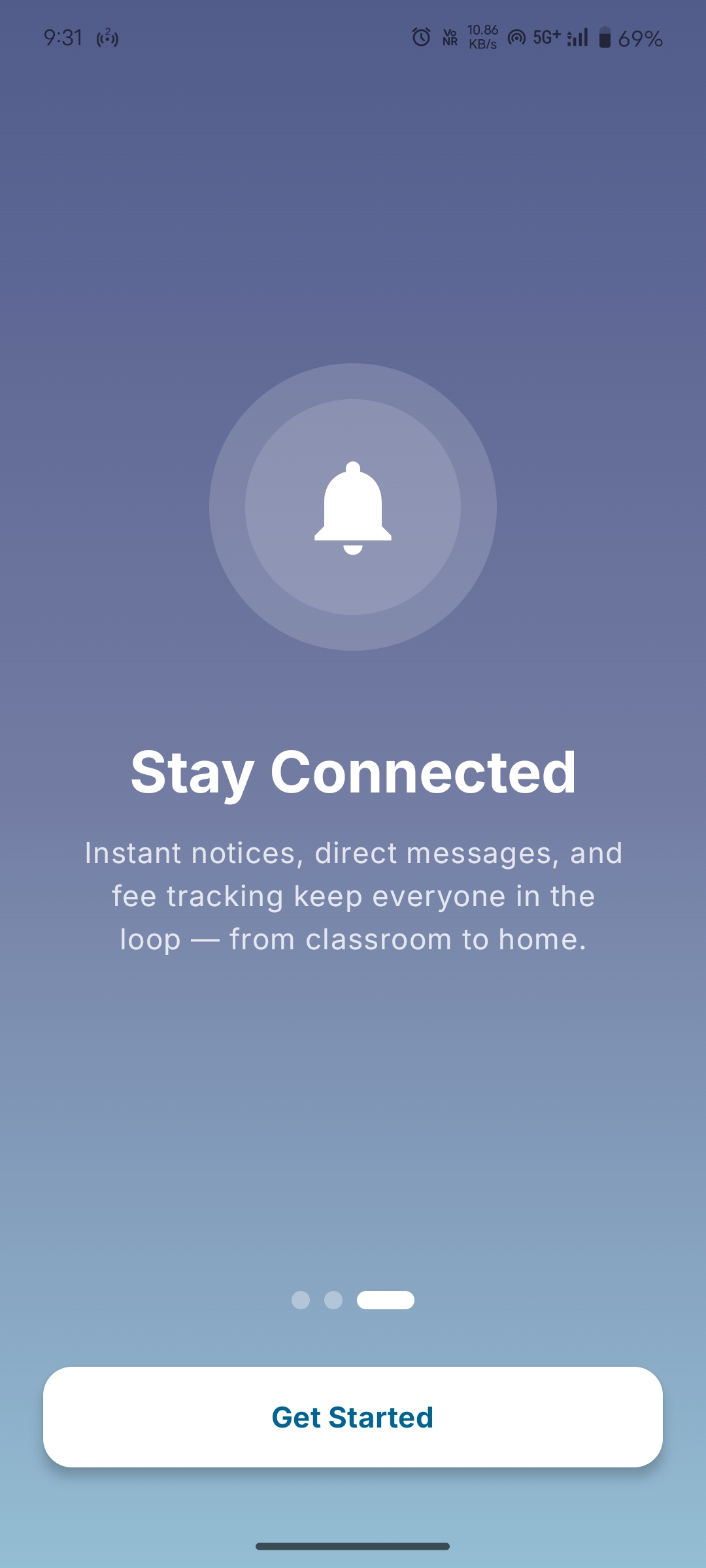Open the Stay Connected onboarding page heading
The height and width of the screenshot is (1568, 706).
[x=353, y=774]
